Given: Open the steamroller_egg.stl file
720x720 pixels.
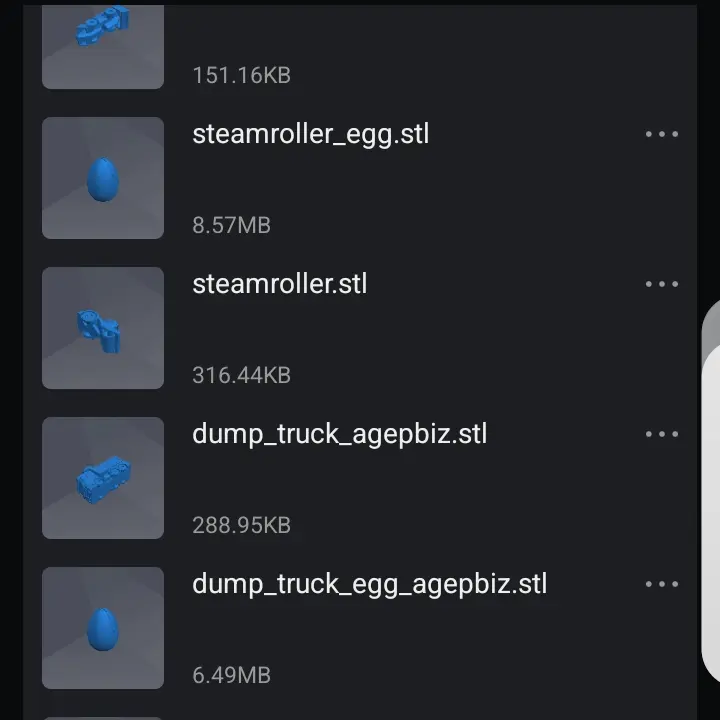Looking at the screenshot, I should [x=311, y=134].
